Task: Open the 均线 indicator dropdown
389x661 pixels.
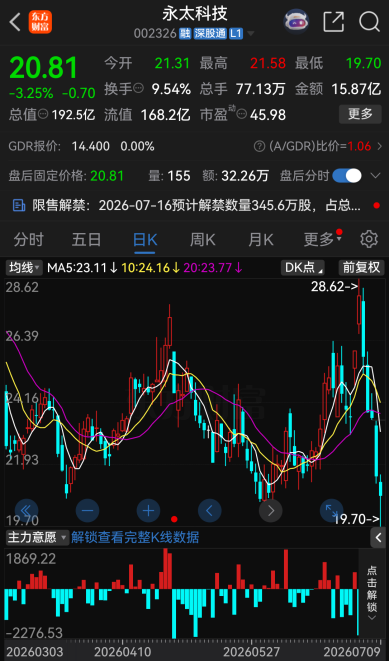Action: point(24,267)
